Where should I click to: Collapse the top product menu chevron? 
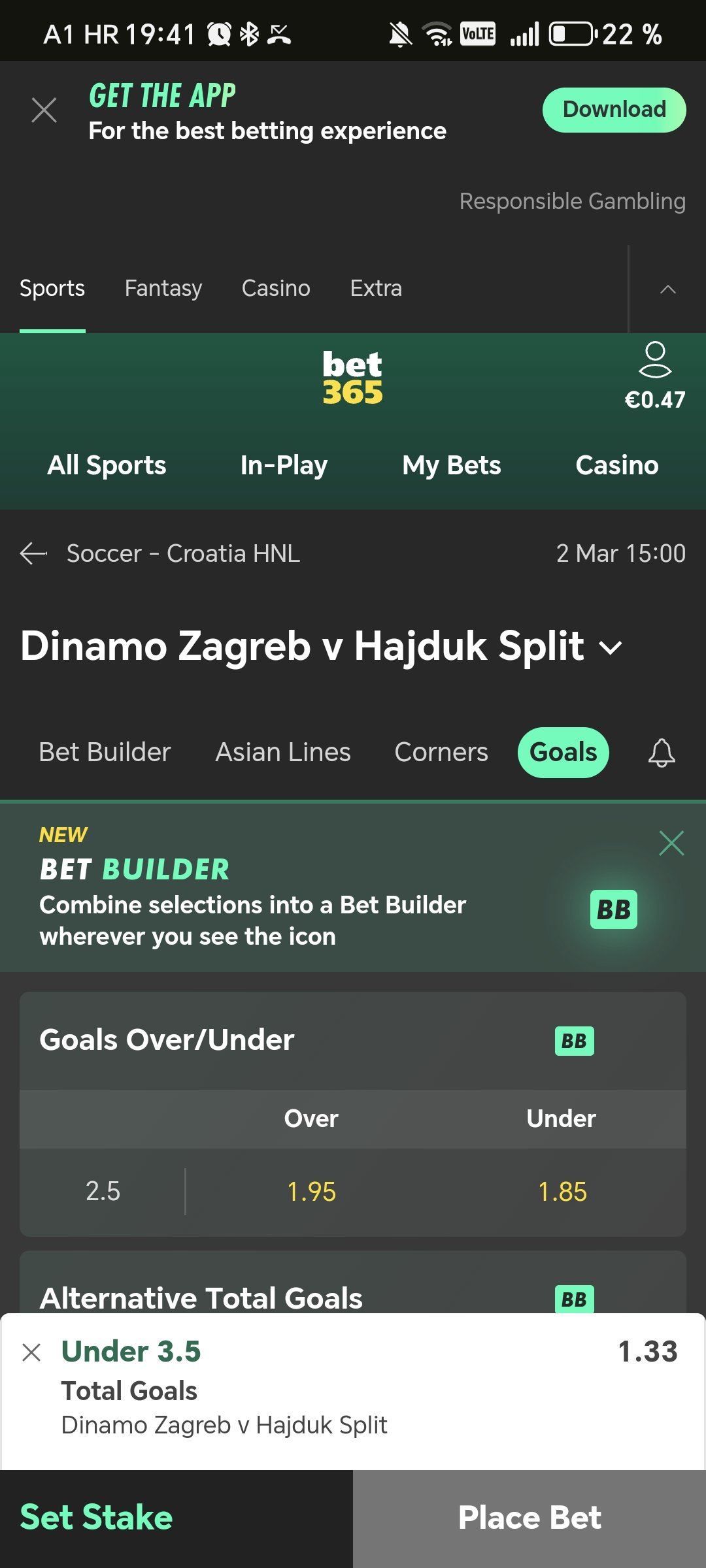click(x=667, y=289)
